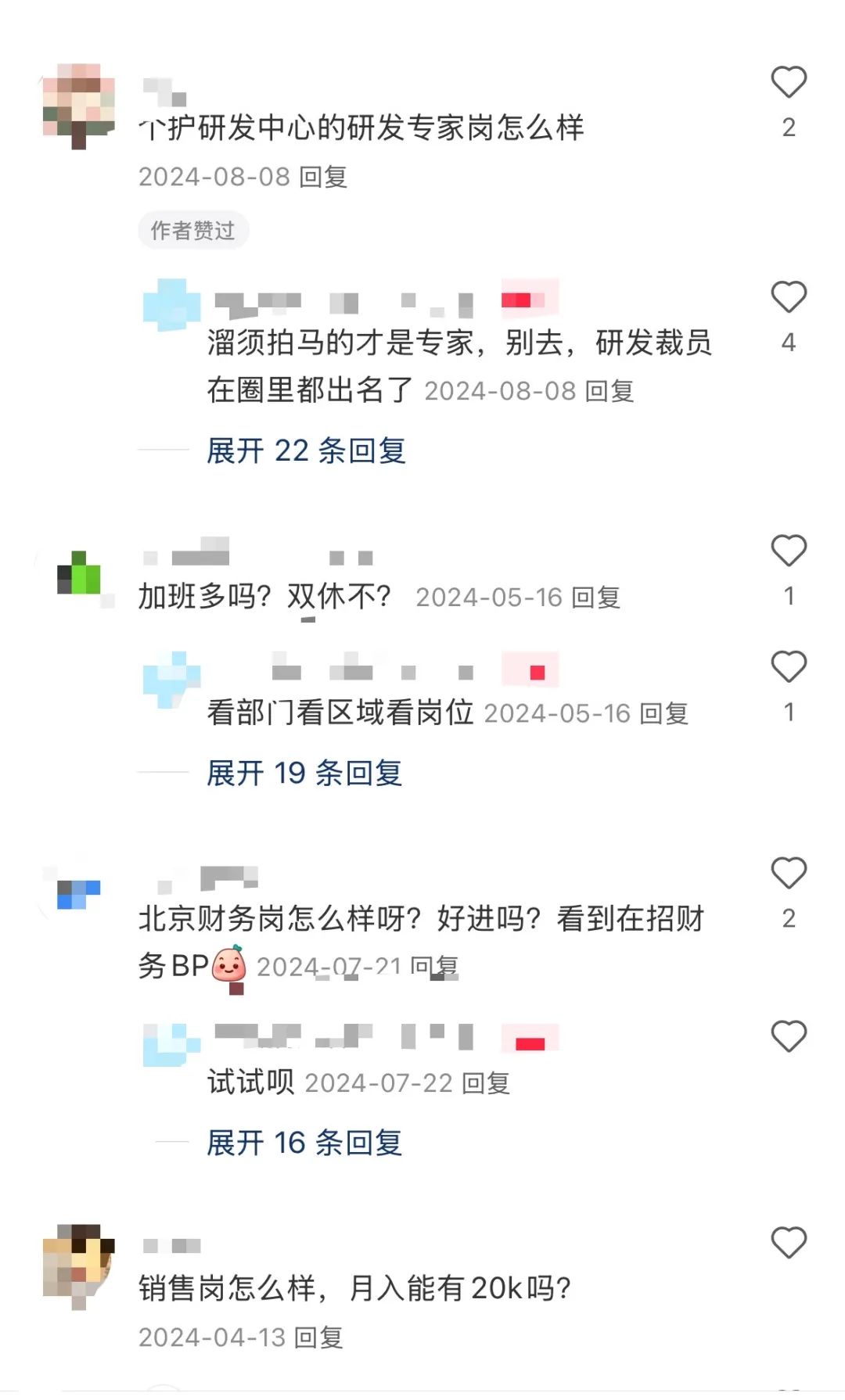Viewport: 845px width, 1400px height.
Task: Expand 16 replies under 北京财务岗 comment
Action: (304, 1143)
